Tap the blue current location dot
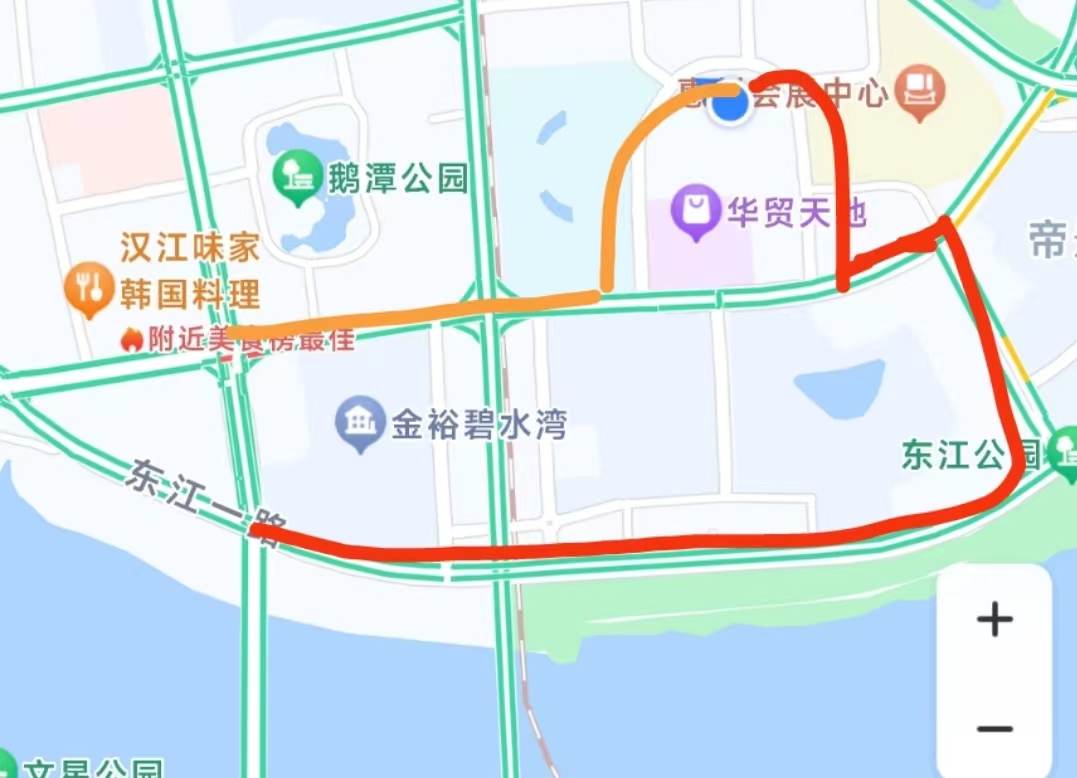 (729, 102)
